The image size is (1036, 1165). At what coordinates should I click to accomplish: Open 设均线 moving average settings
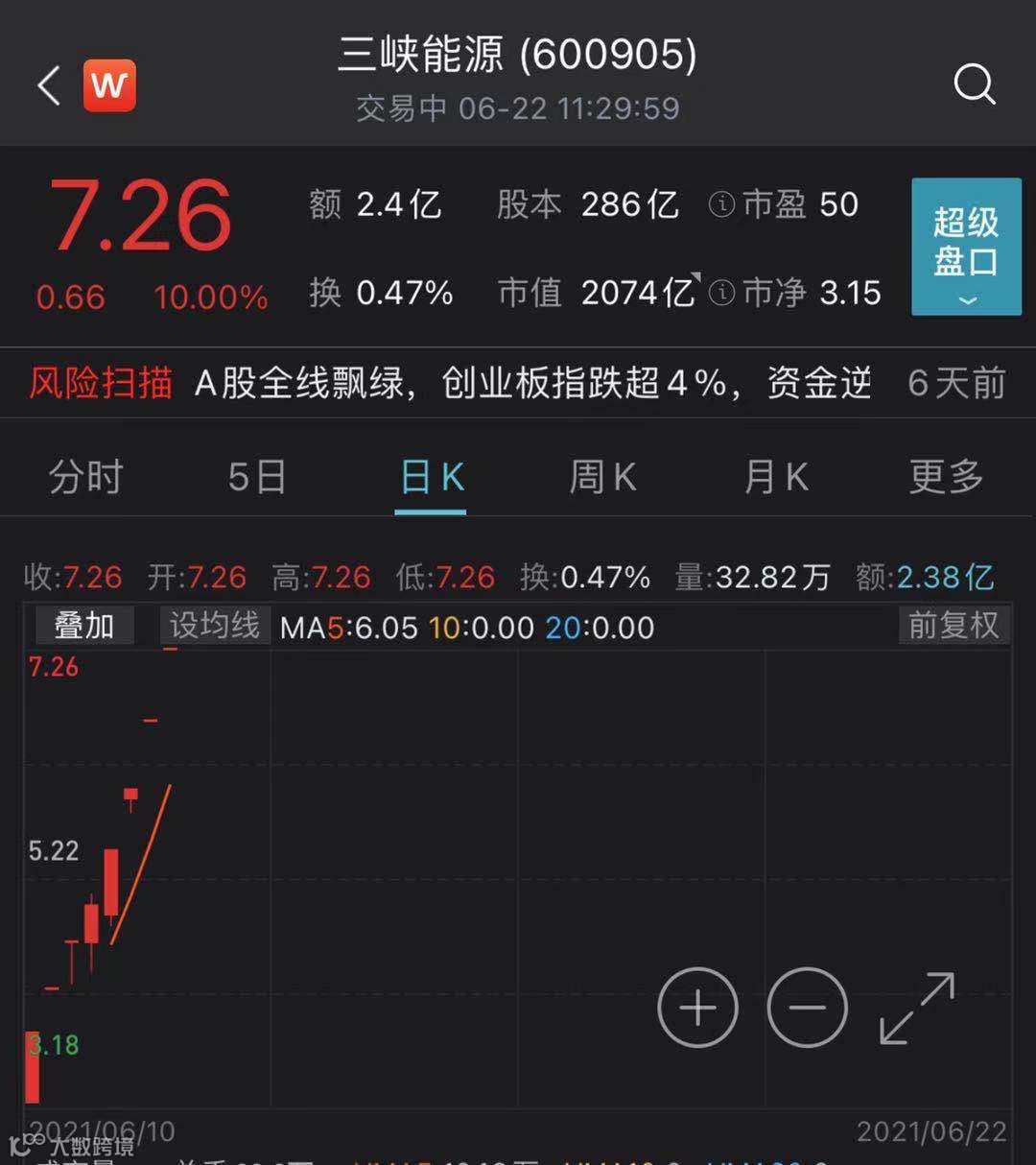click(x=214, y=627)
